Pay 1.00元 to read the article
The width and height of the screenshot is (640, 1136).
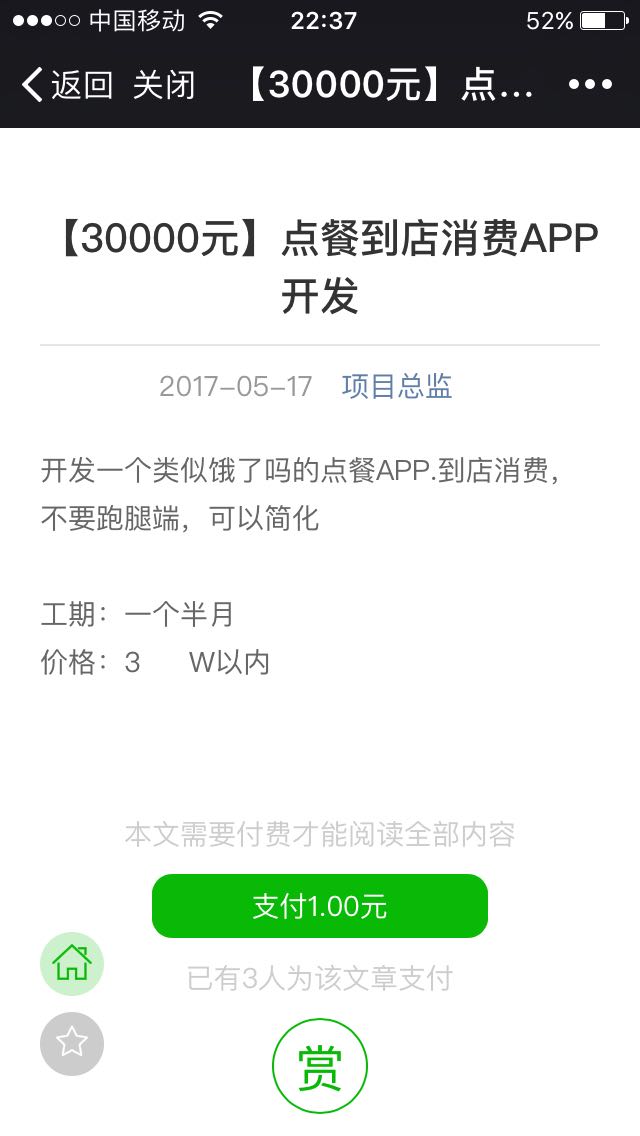pyautogui.click(x=320, y=906)
